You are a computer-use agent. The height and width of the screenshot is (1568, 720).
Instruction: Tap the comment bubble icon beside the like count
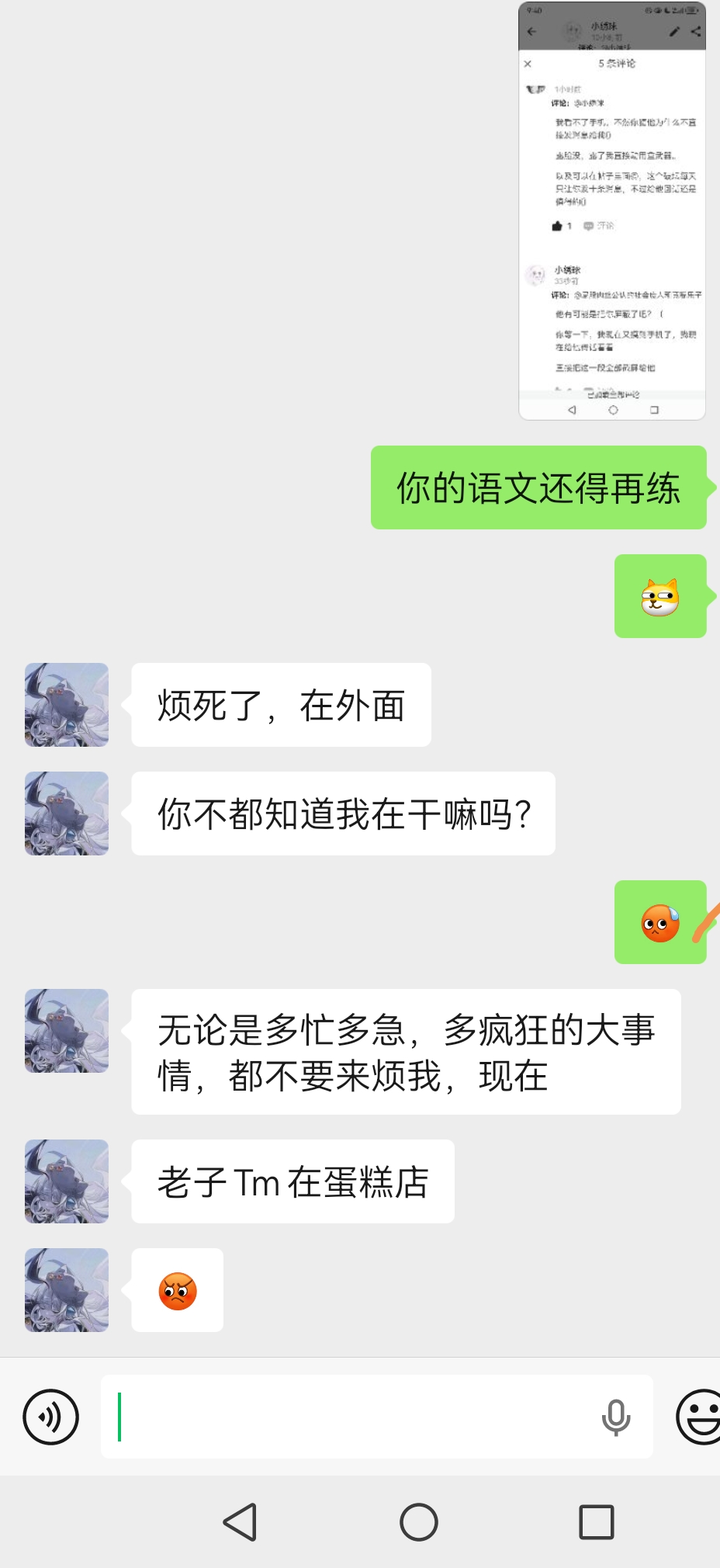[x=591, y=227]
